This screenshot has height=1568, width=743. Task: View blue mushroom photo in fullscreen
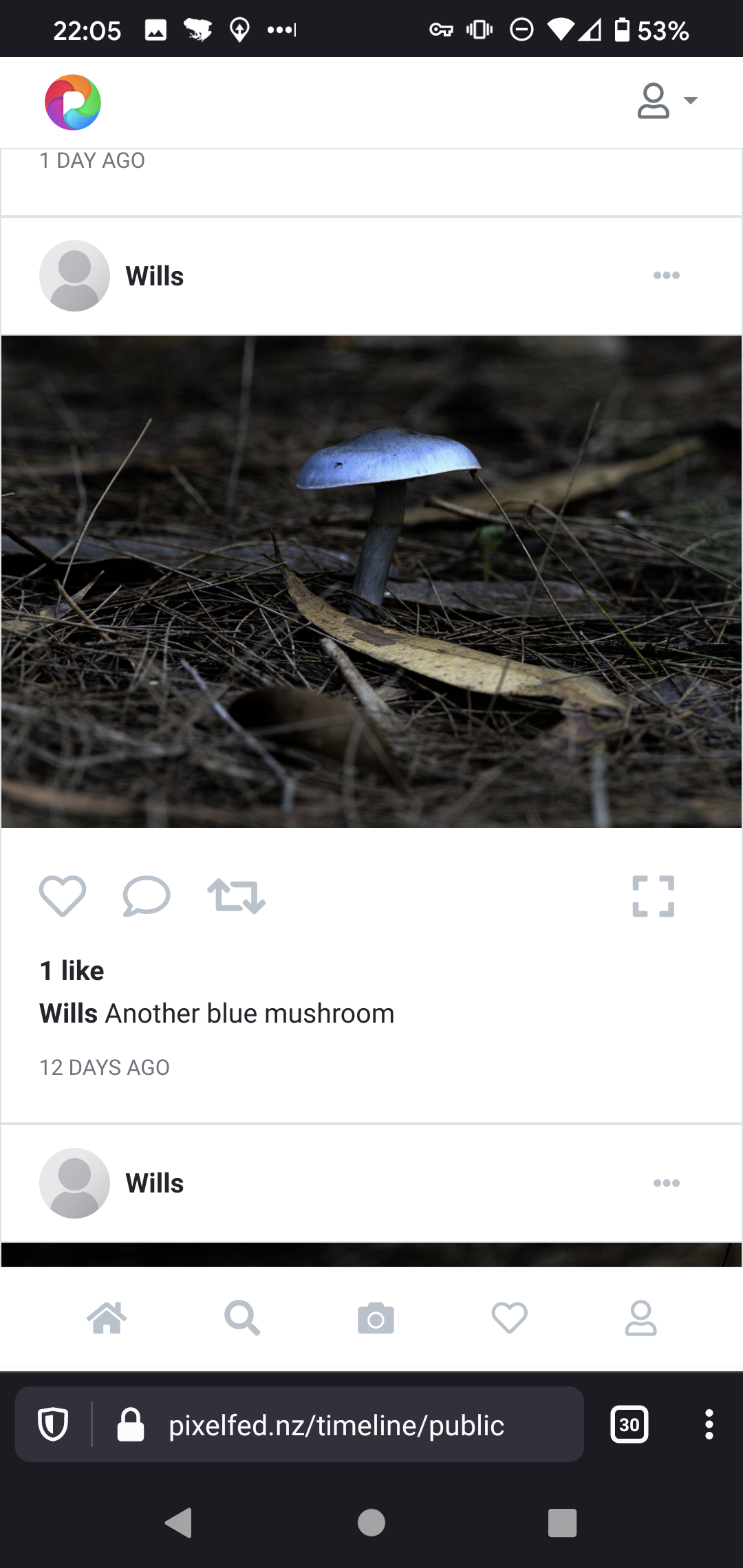point(653,896)
